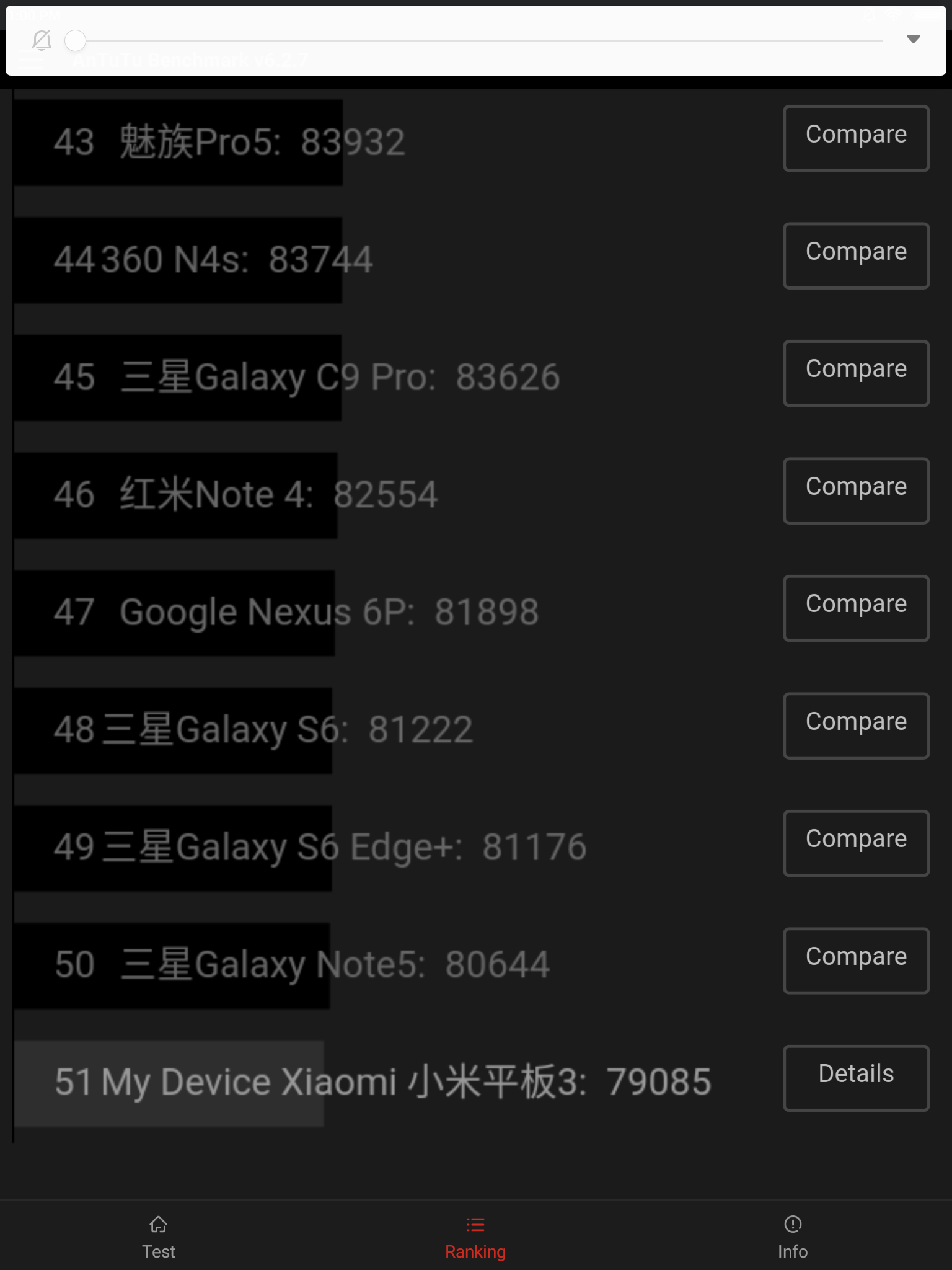Select the Ranking tab
952x1270 pixels.
click(x=475, y=1237)
